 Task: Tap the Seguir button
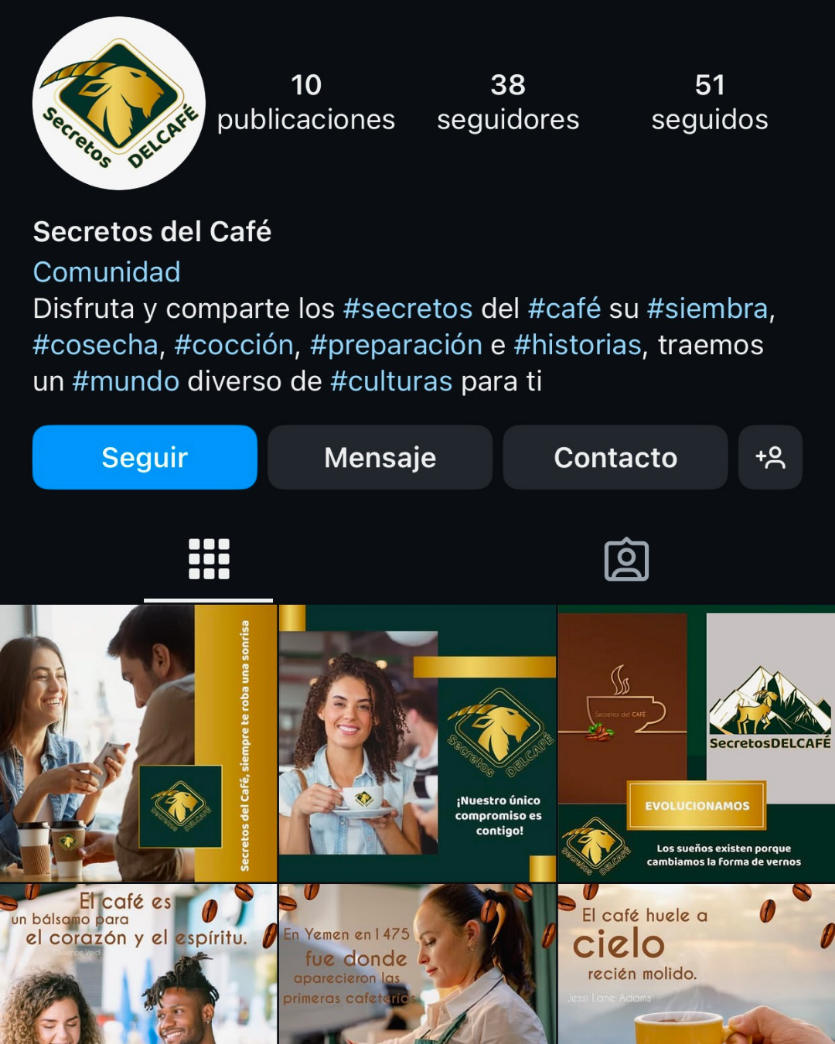point(145,457)
